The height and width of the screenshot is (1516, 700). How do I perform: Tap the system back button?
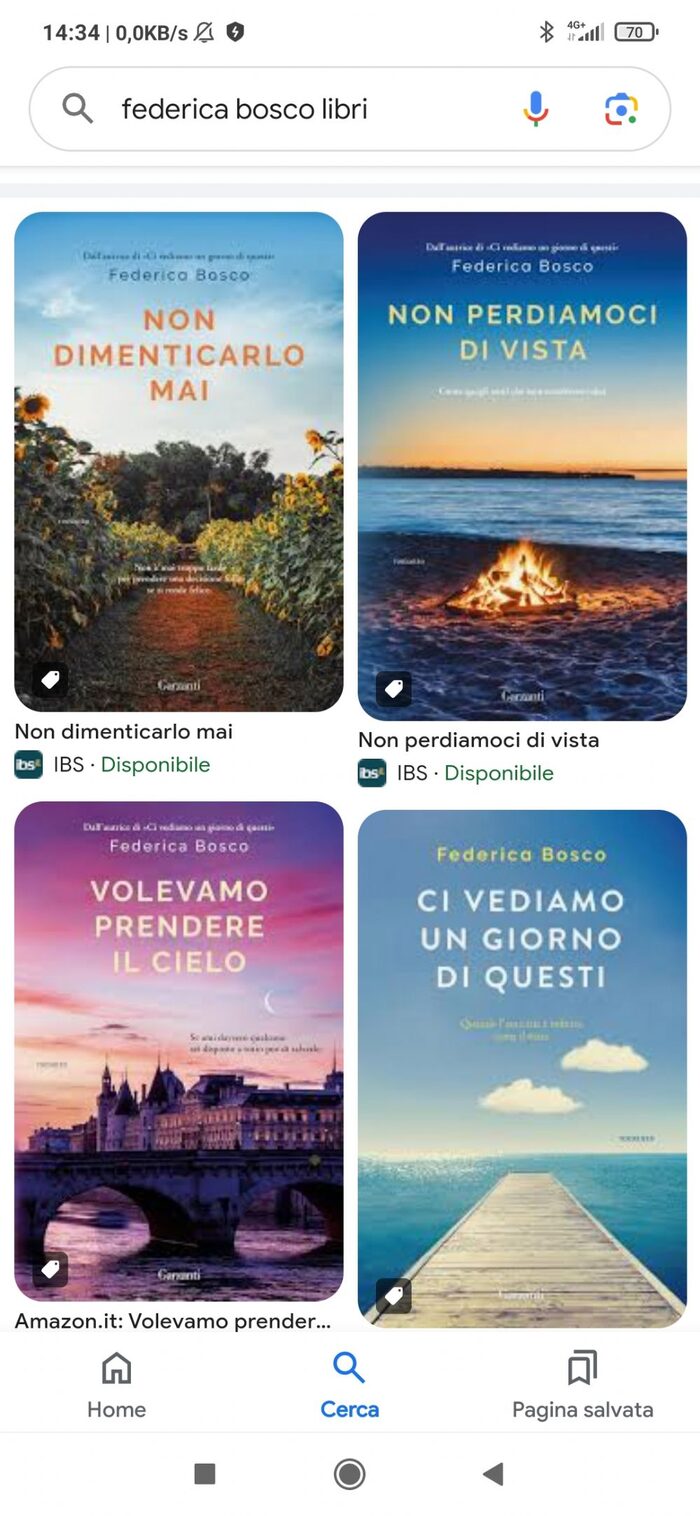(493, 1473)
